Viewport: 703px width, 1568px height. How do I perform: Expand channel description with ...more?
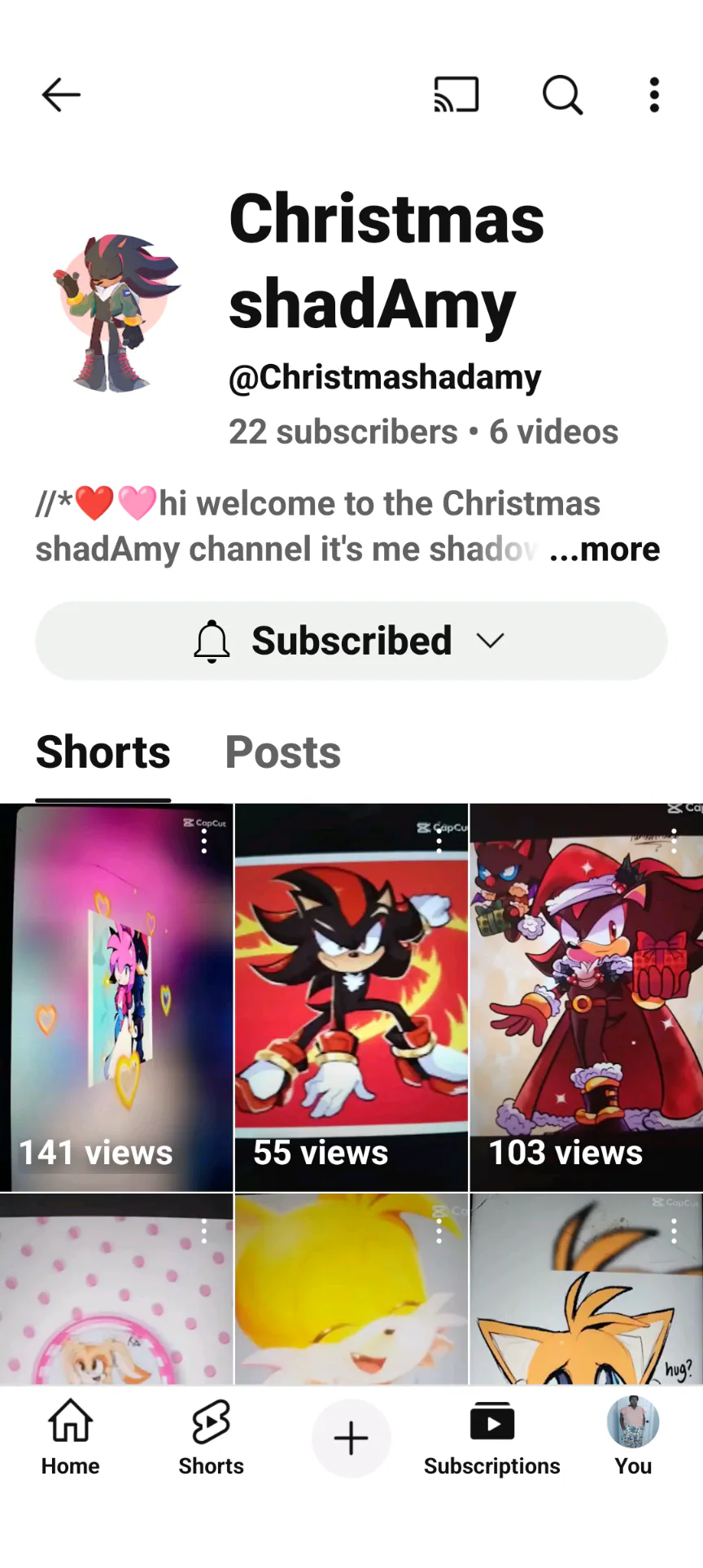pos(605,550)
